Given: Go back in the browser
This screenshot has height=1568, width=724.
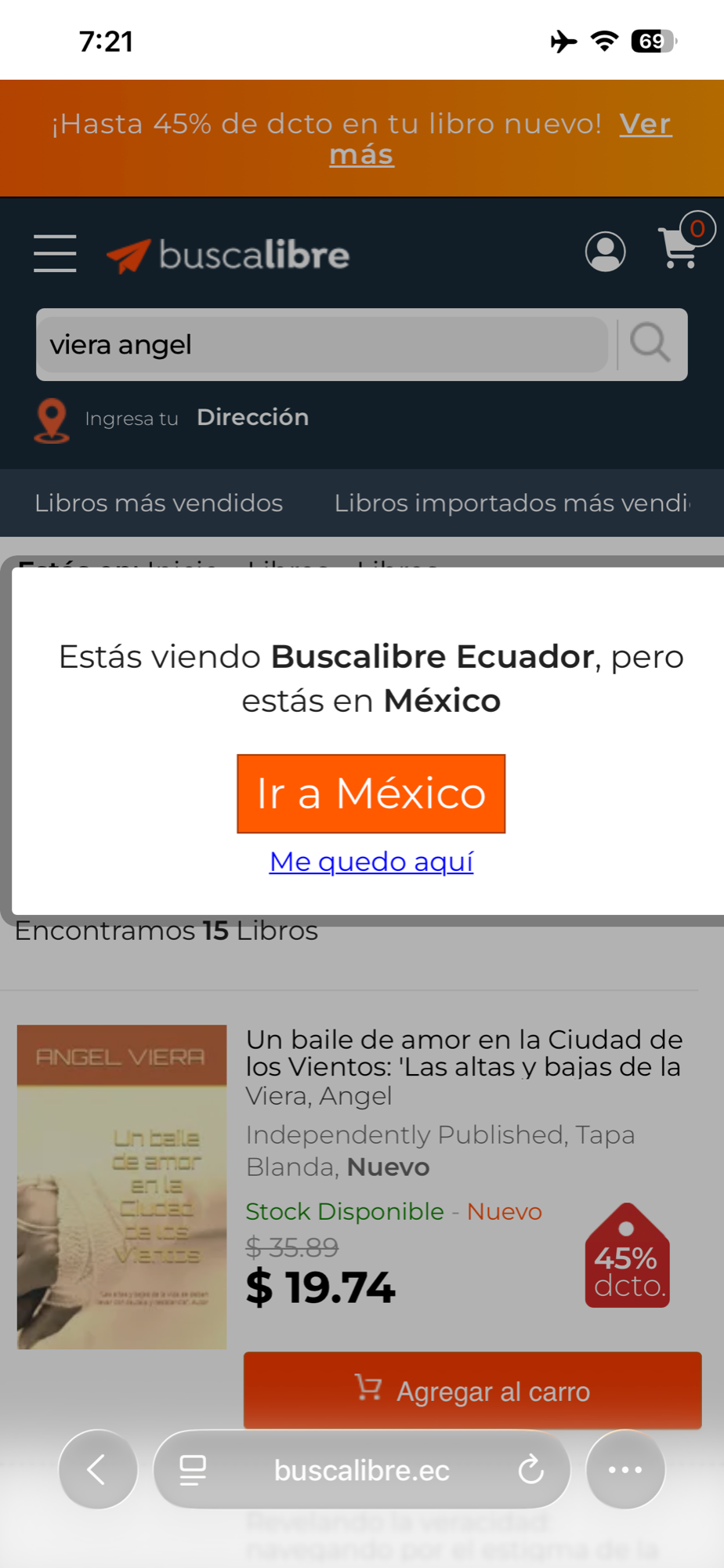Looking at the screenshot, I should [x=97, y=1469].
